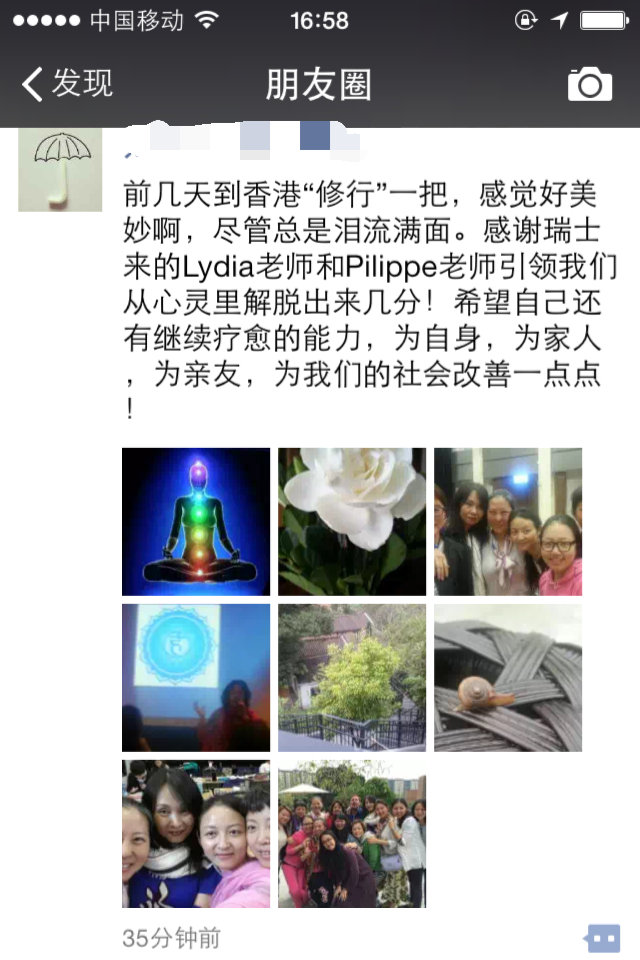View the chakra meditation figure photo
The height and width of the screenshot is (960, 640).
coord(196,521)
